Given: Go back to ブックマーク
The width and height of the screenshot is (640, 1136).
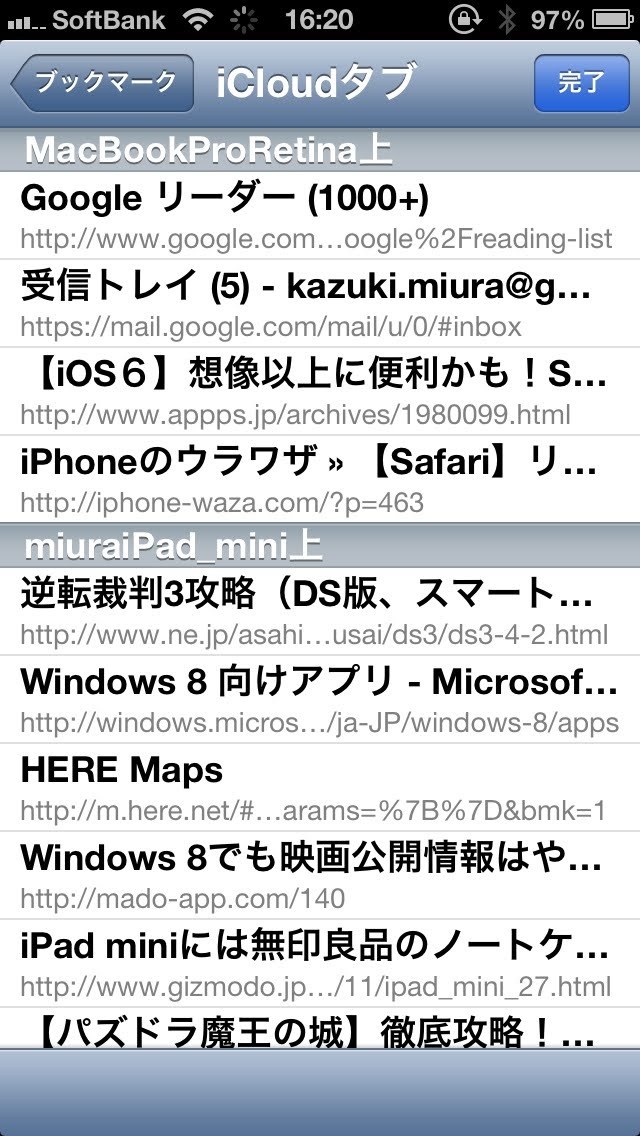Looking at the screenshot, I should tap(102, 82).
